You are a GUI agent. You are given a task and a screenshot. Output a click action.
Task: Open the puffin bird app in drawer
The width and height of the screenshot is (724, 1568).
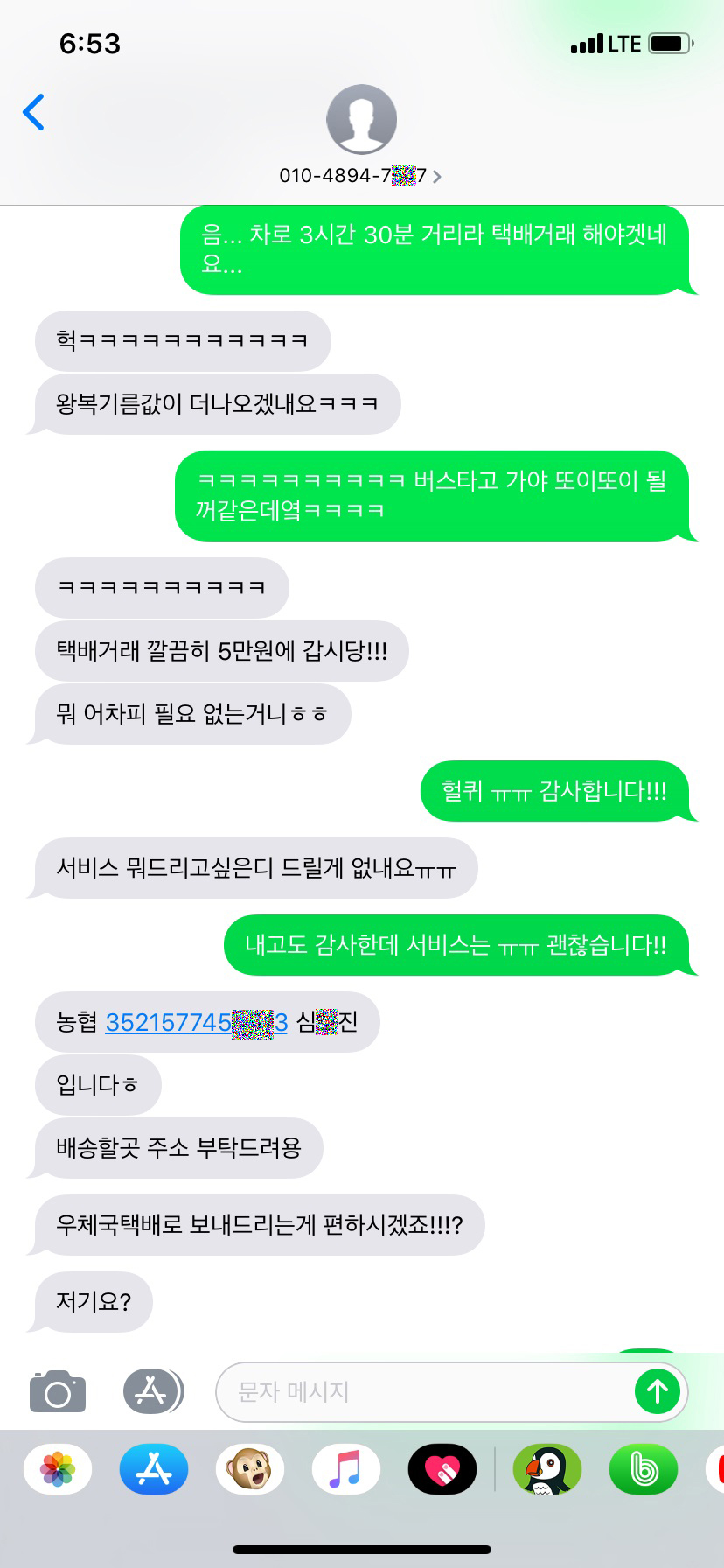[547, 1469]
